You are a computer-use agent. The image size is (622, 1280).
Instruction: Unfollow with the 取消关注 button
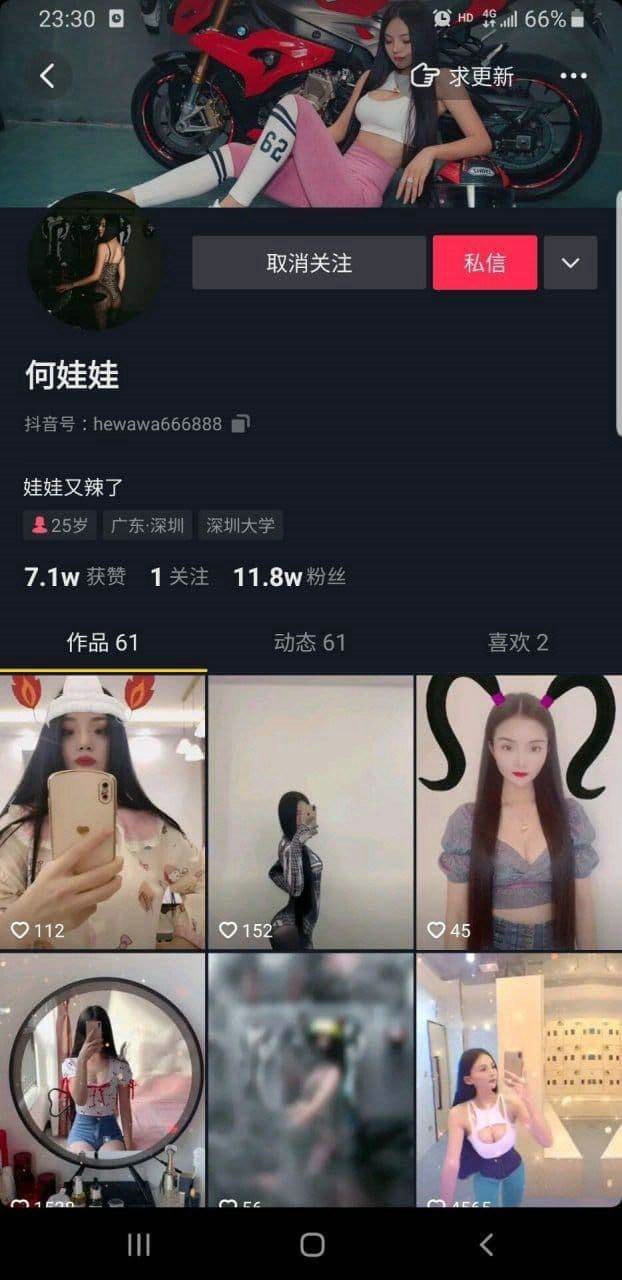pos(309,263)
